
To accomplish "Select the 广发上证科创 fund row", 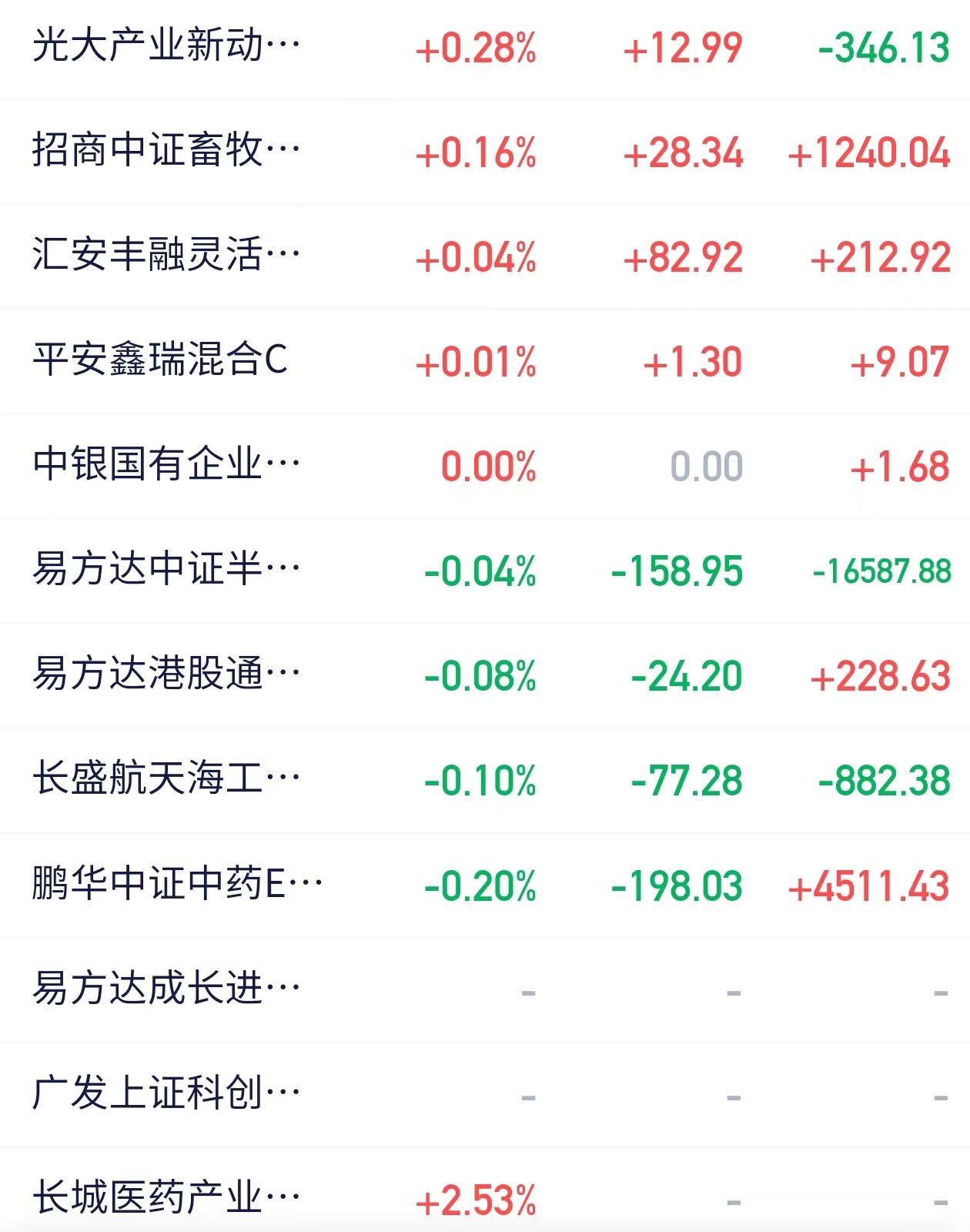I will 166,1093.
